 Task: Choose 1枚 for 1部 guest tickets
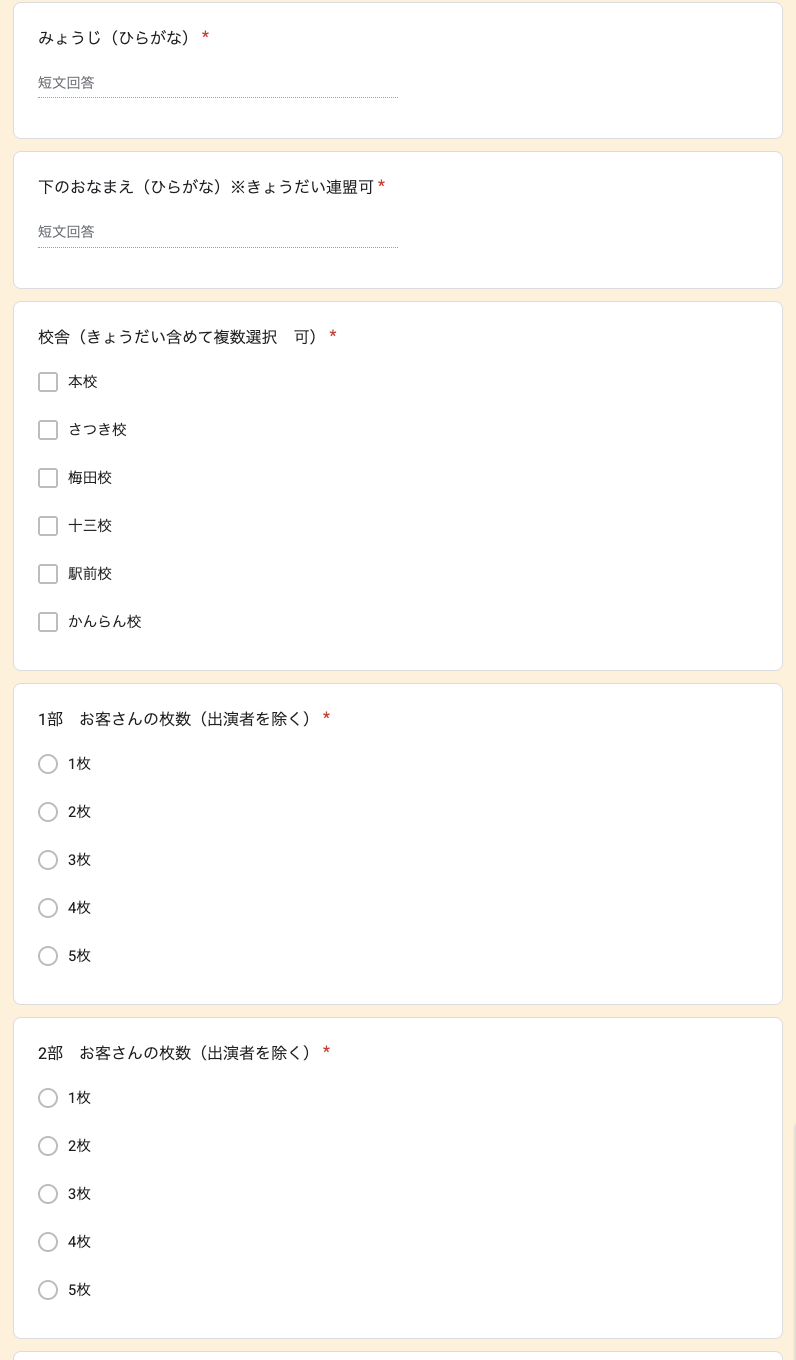[x=48, y=764]
